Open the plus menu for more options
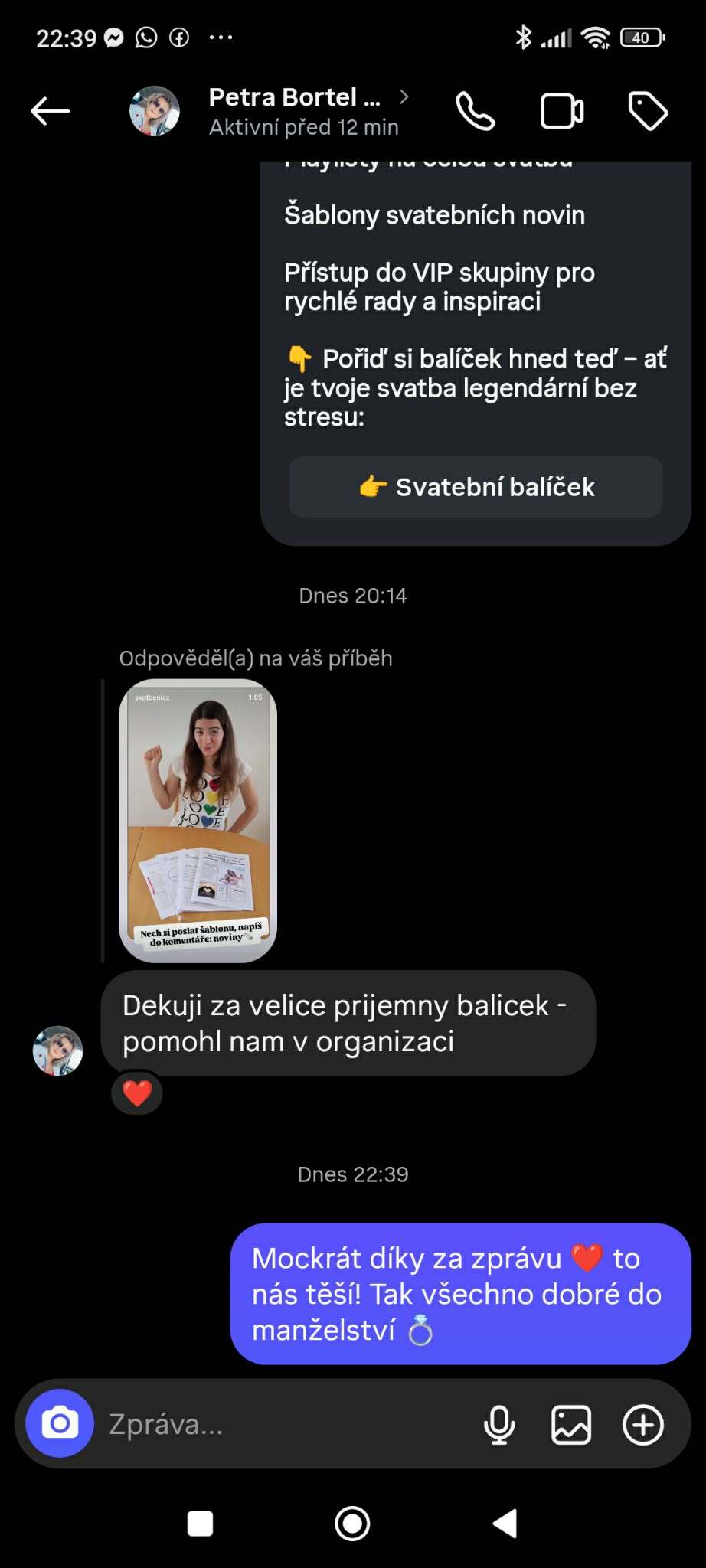The image size is (706, 1568). coord(642,1424)
